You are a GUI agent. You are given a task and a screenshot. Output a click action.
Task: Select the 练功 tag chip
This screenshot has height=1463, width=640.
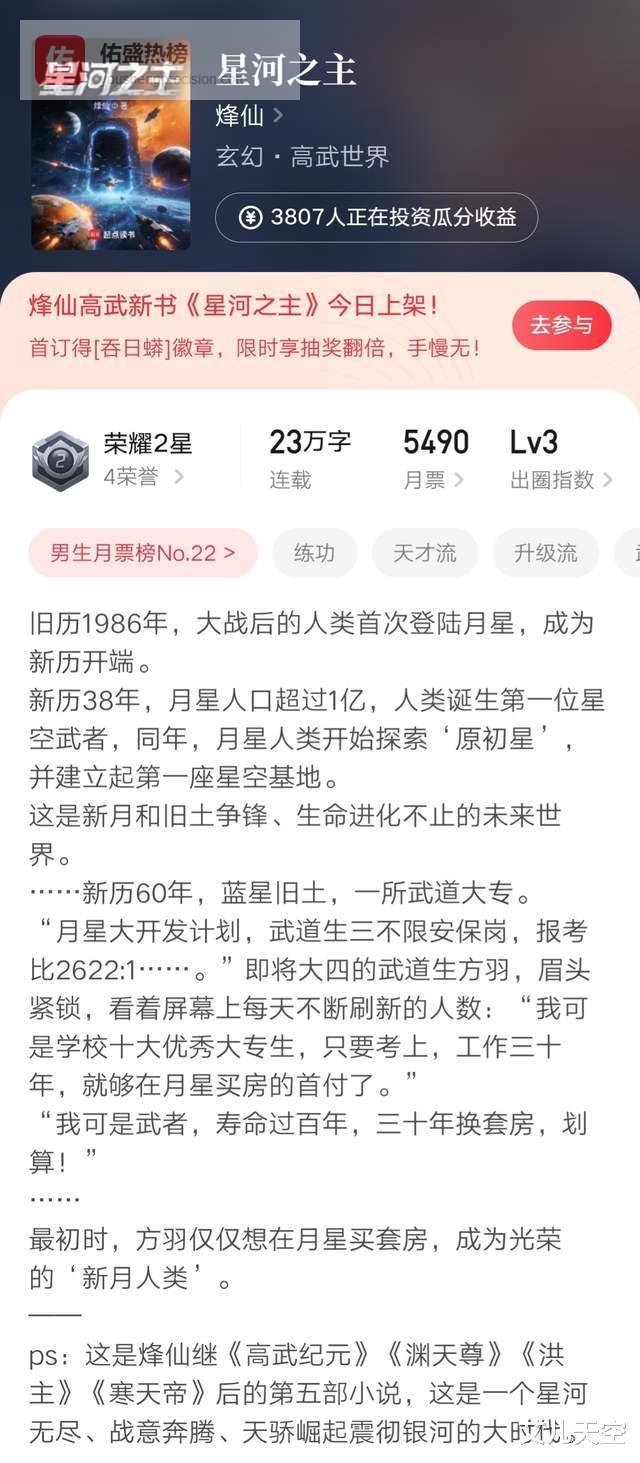(314, 553)
